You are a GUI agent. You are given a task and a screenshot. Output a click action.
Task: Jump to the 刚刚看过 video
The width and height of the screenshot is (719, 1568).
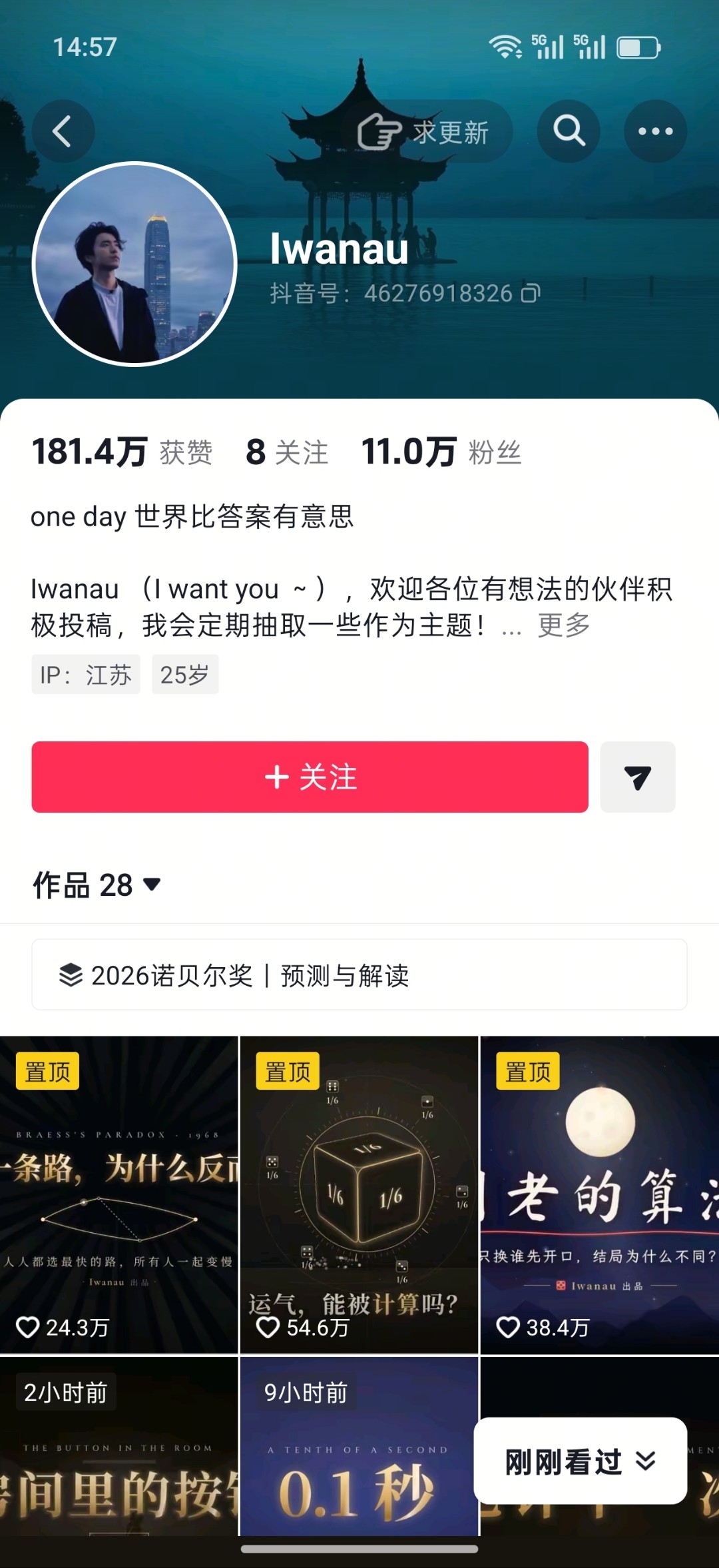(x=581, y=1461)
